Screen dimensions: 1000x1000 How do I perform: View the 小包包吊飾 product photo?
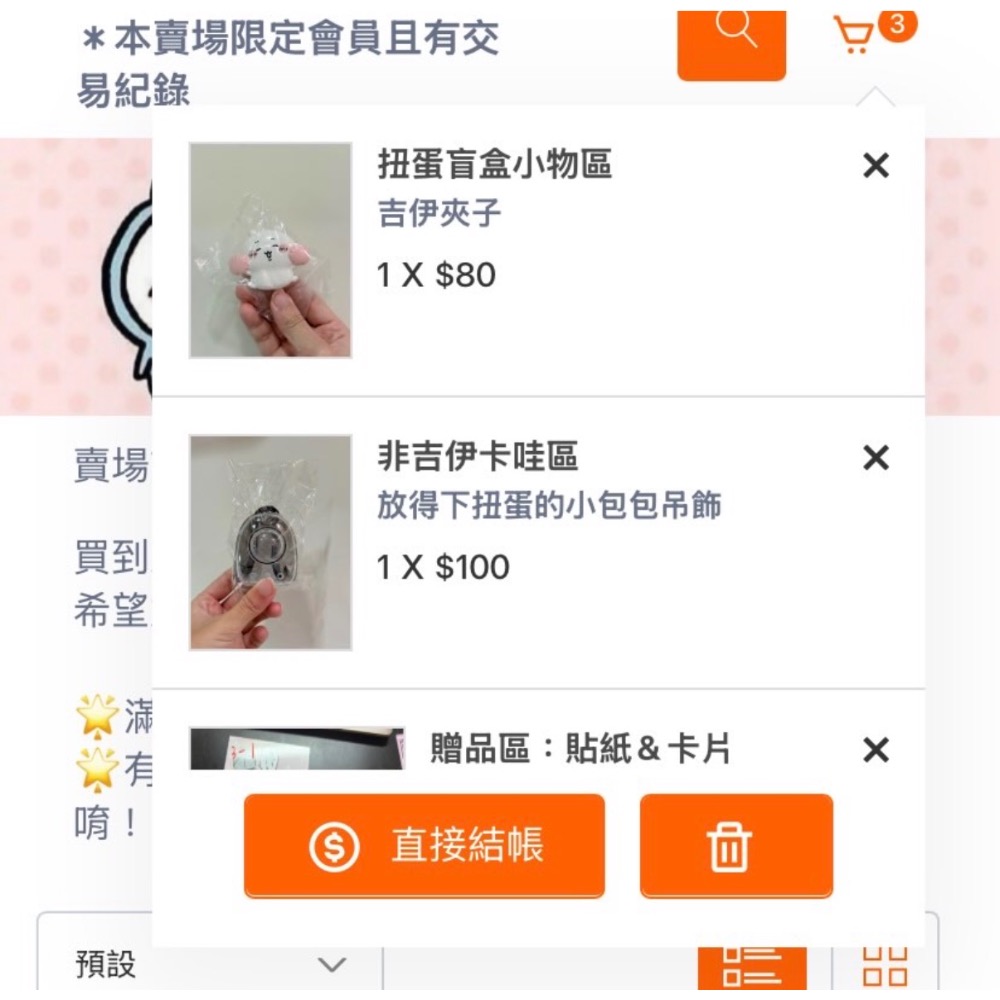click(271, 542)
